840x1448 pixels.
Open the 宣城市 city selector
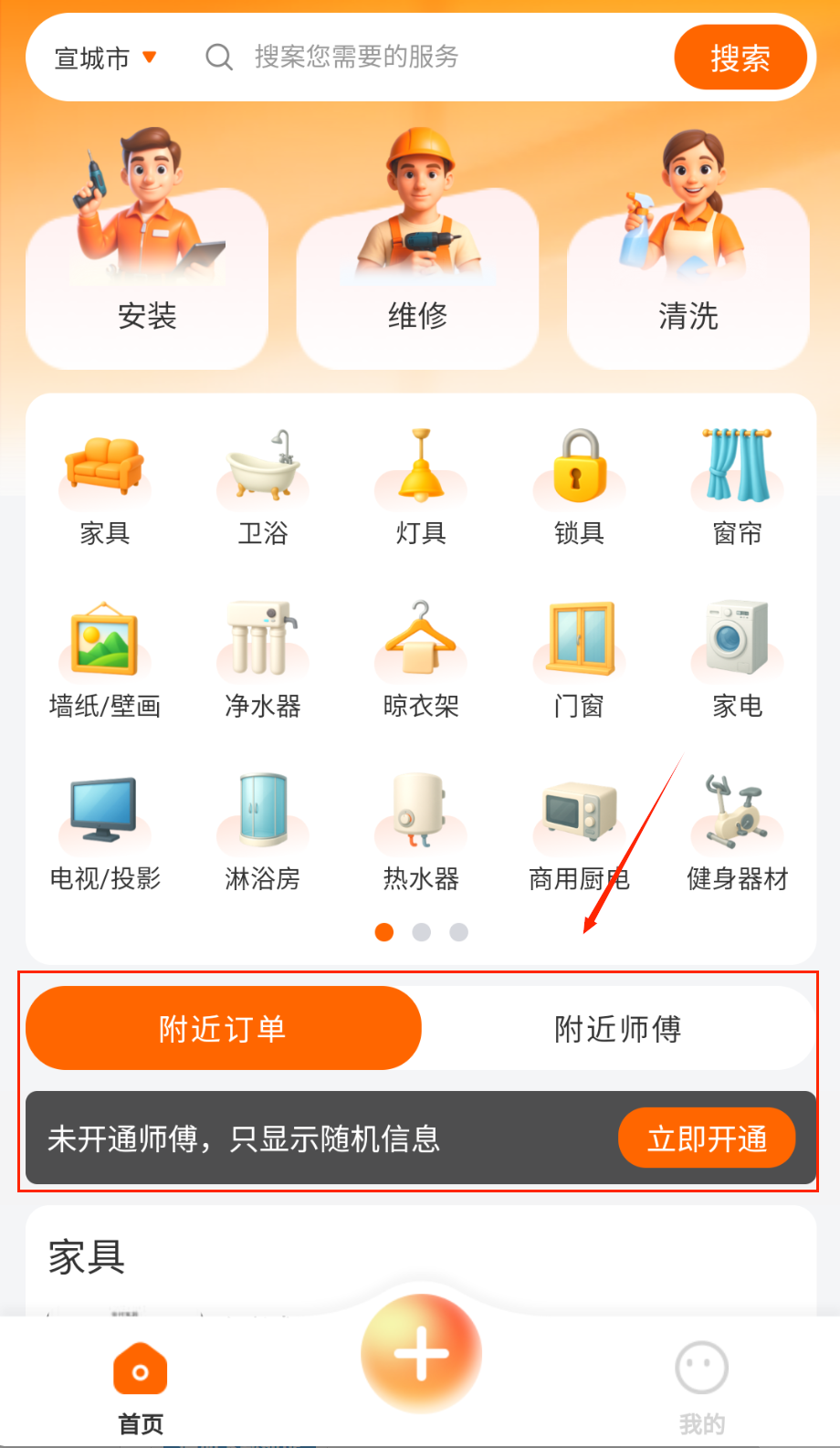[105, 58]
